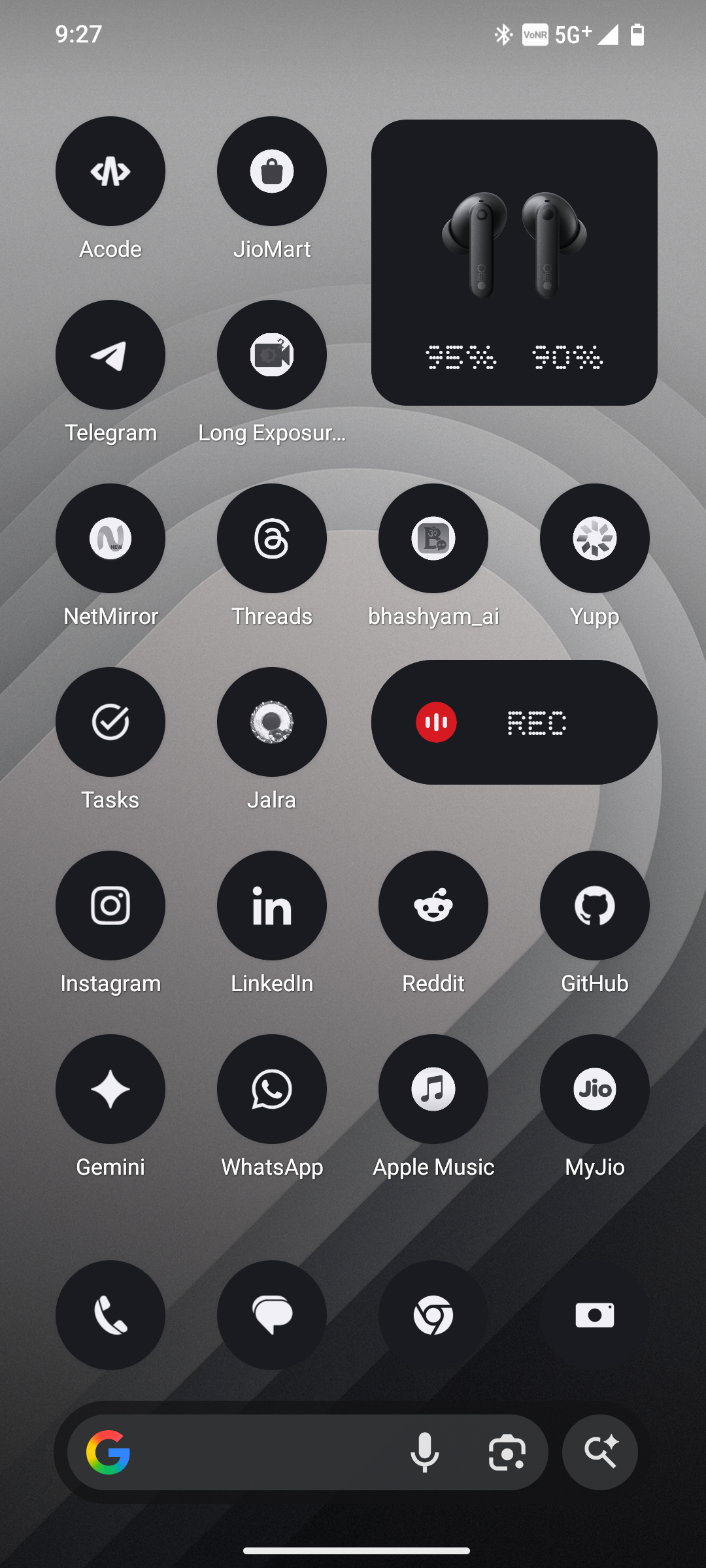The height and width of the screenshot is (1568, 706).
Task: Start Google voice search with the microphone
Action: (425, 1452)
